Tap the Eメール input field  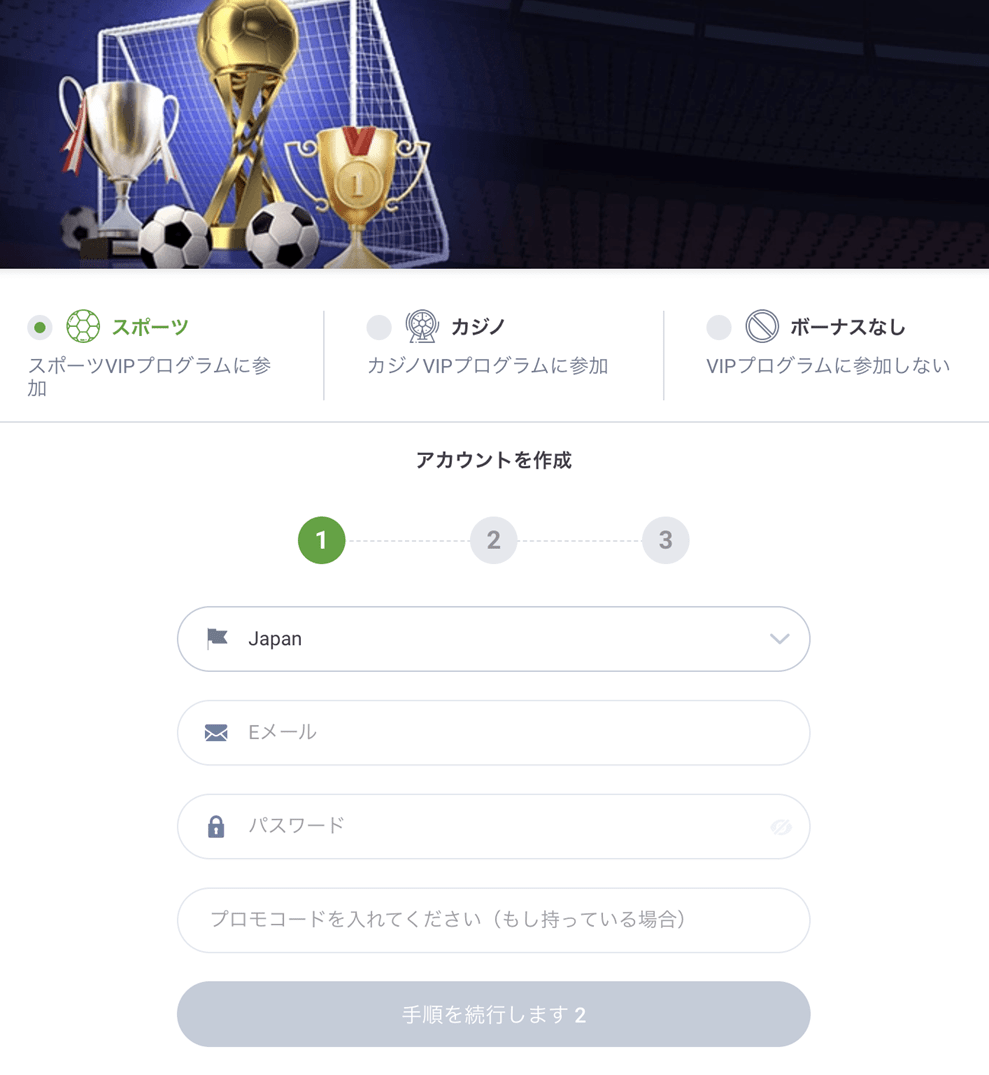[x=493, y=733]
